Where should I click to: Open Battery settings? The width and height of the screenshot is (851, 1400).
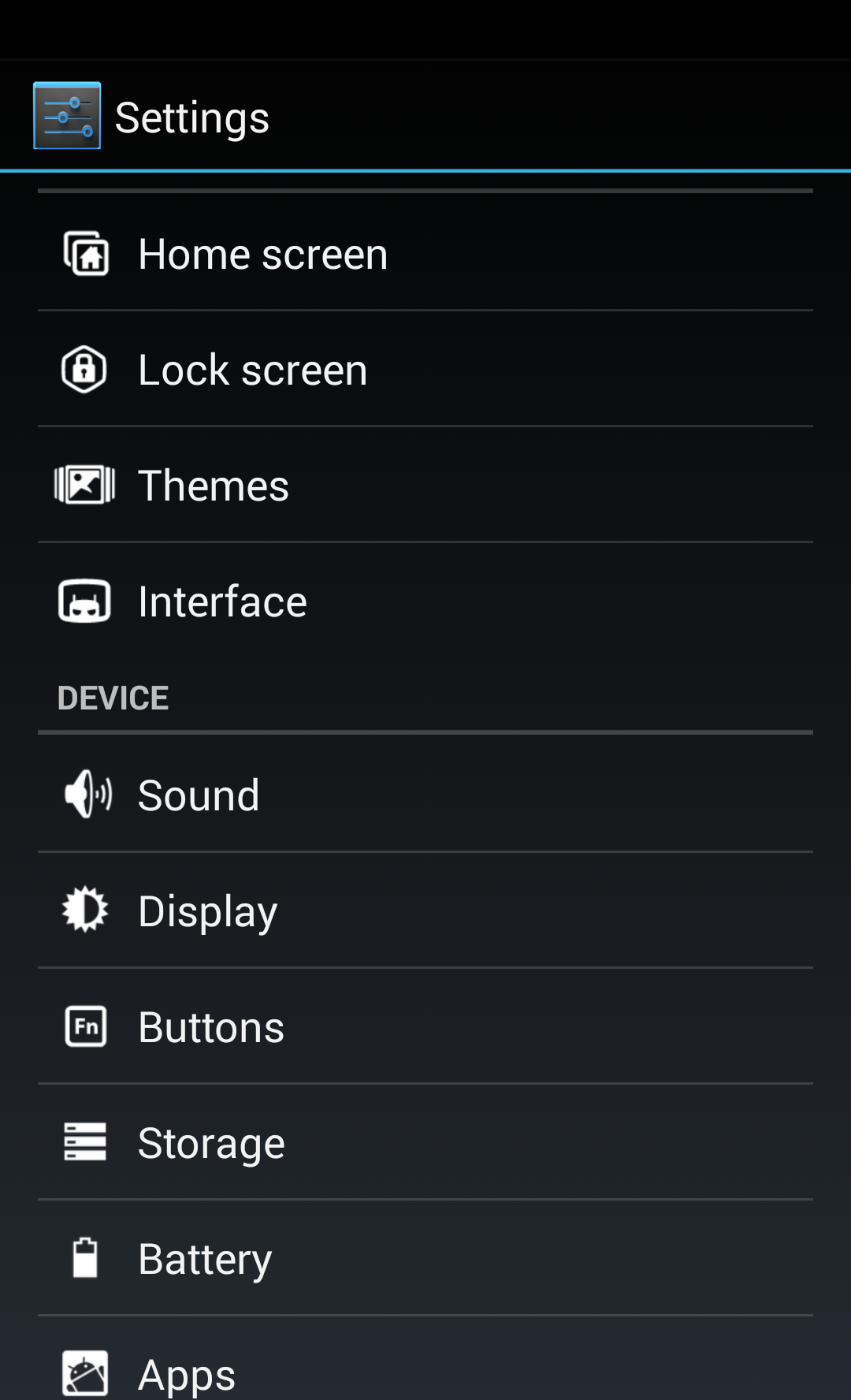(x=425, y=1257)
